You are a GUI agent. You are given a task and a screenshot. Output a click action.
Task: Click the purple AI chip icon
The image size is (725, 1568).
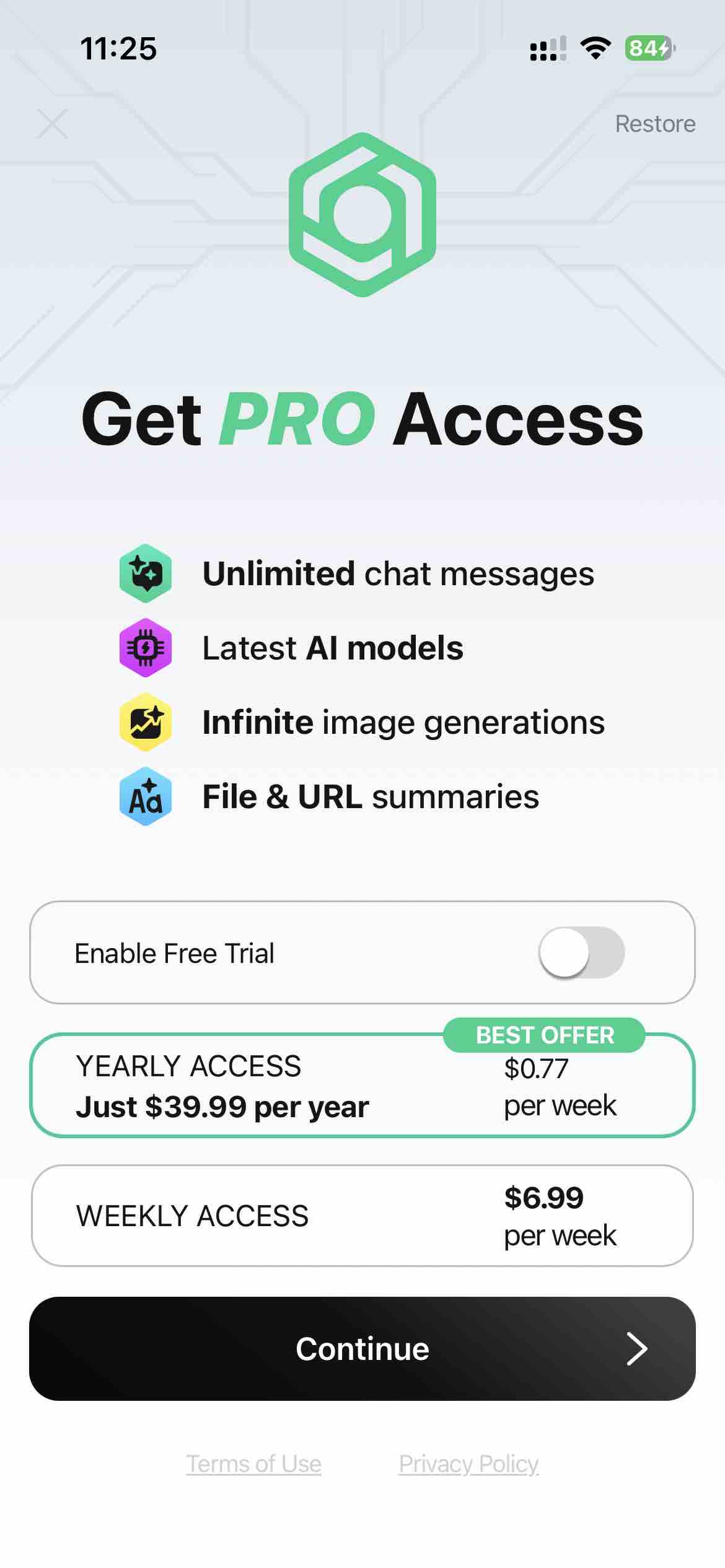[145, 648]
